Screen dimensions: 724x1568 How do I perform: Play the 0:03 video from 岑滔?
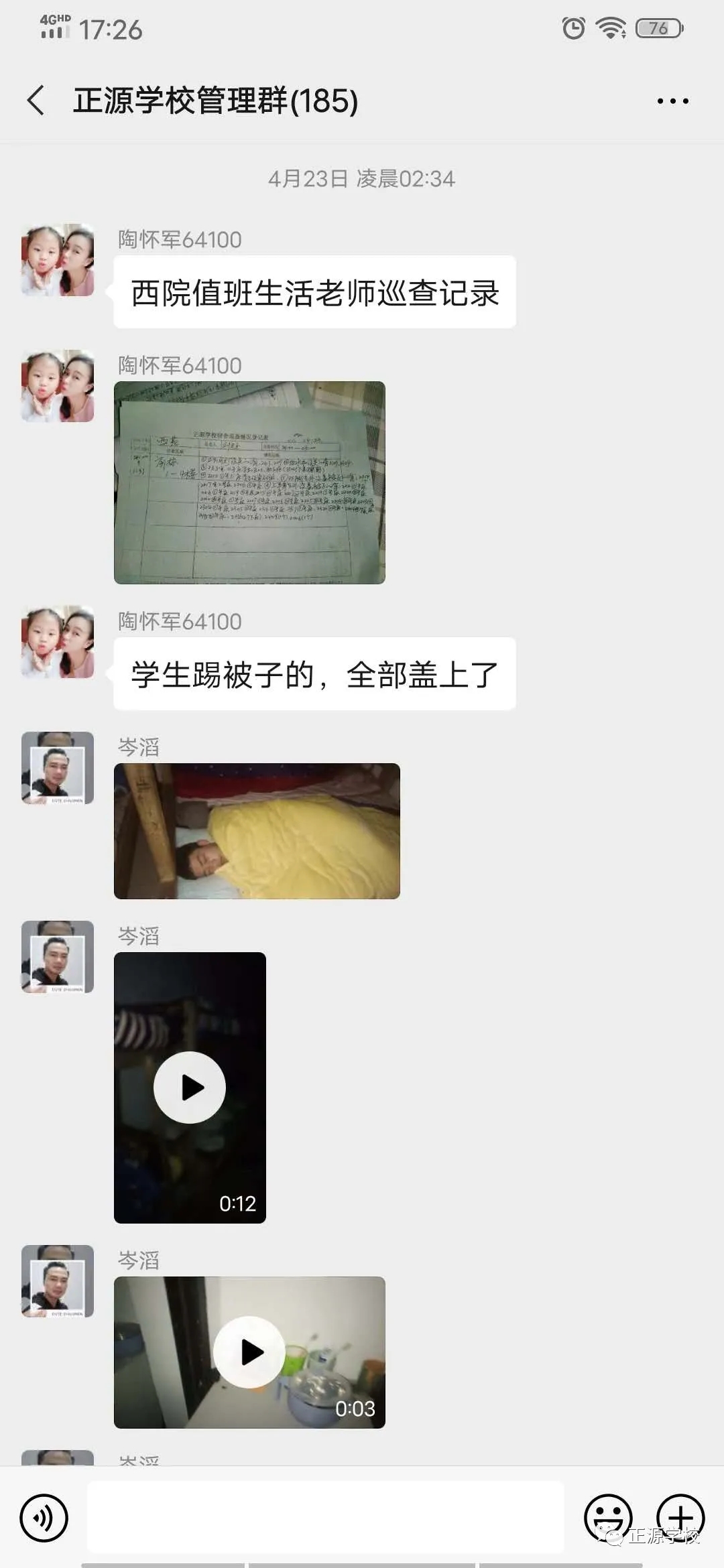249,1352
